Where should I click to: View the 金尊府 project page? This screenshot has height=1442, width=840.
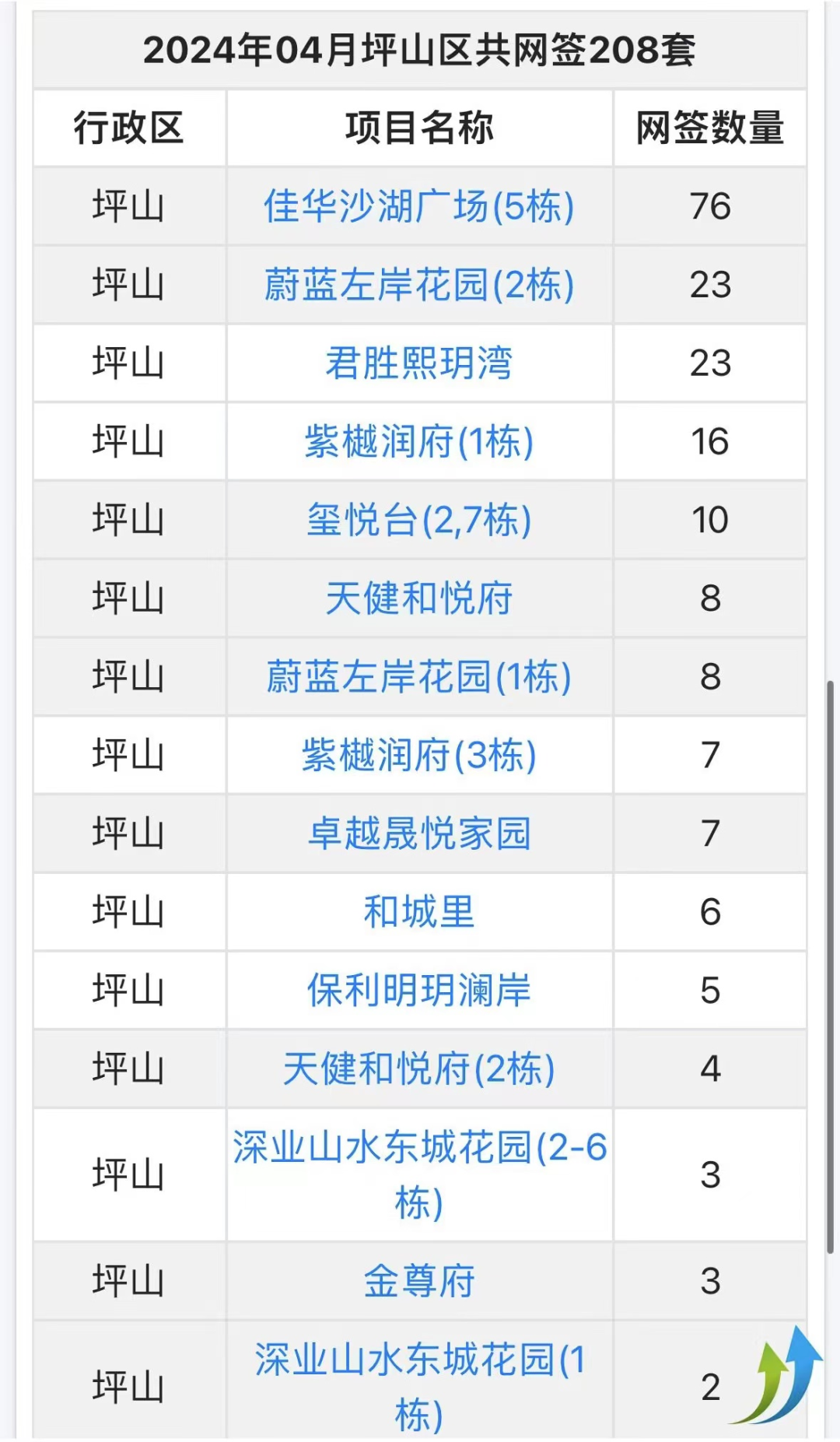(419, 1282)
